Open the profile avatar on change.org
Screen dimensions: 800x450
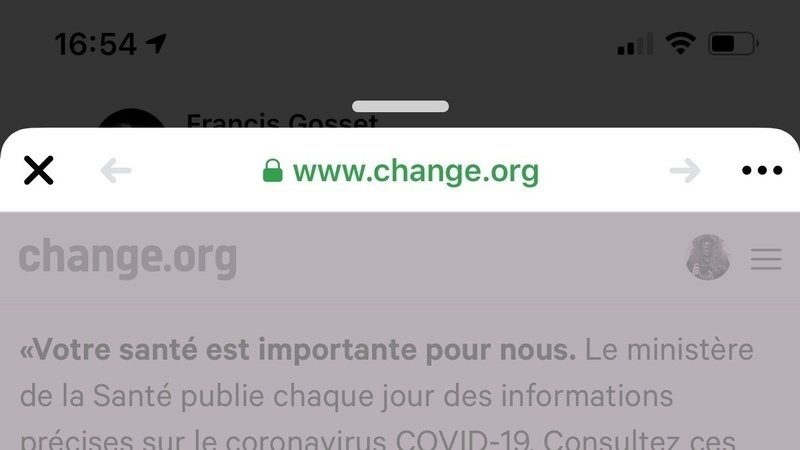point(708,258)
